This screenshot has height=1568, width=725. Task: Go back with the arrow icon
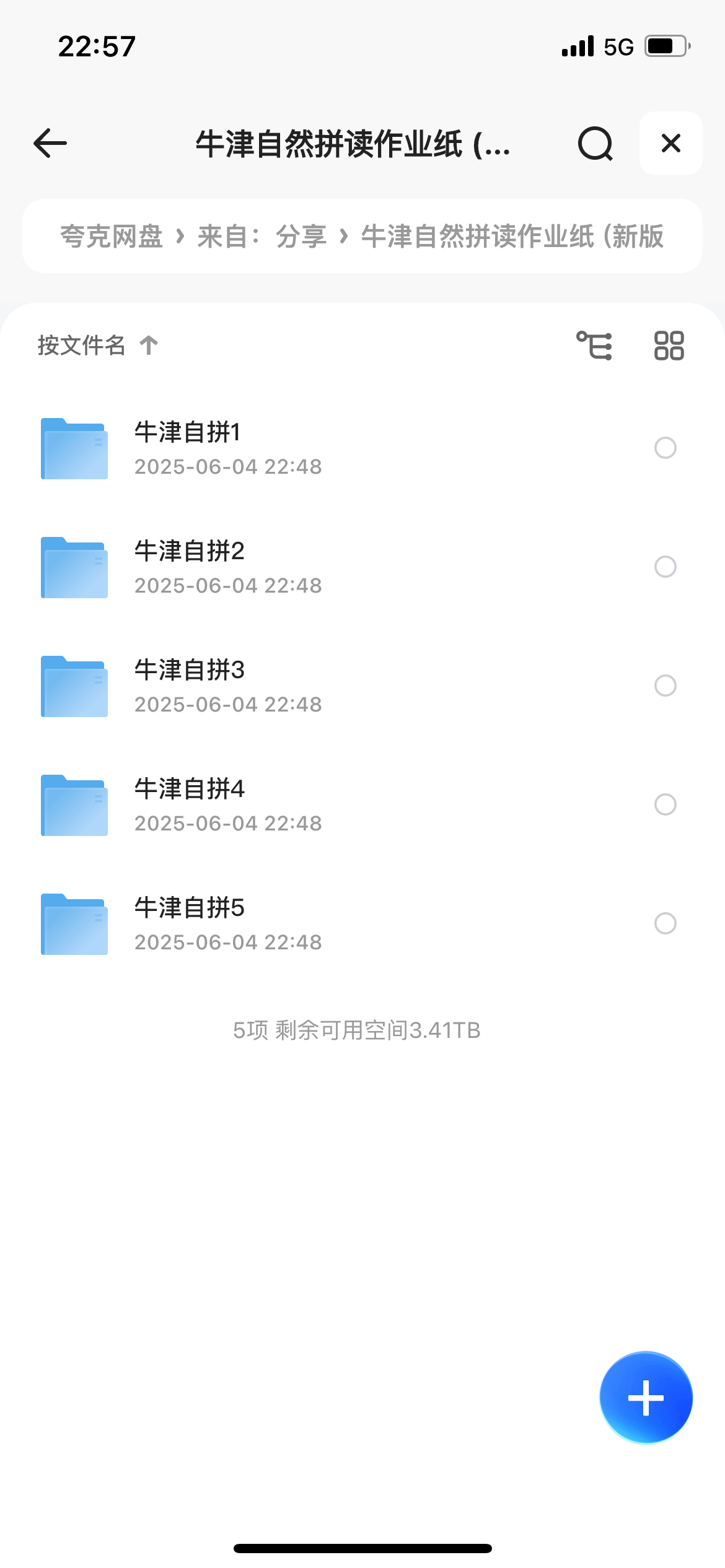coord(50,144)
